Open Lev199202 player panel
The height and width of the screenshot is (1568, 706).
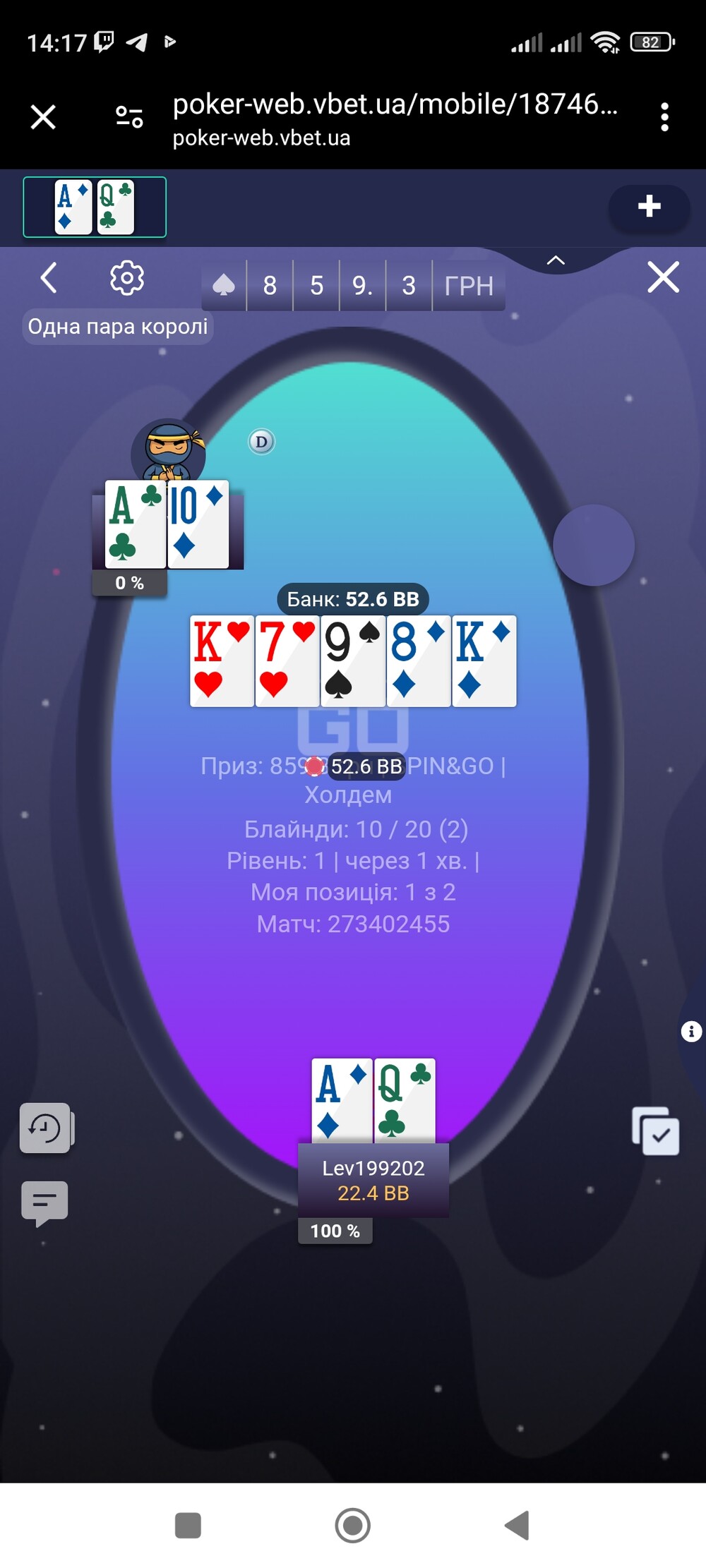(x=373, y=1180)
